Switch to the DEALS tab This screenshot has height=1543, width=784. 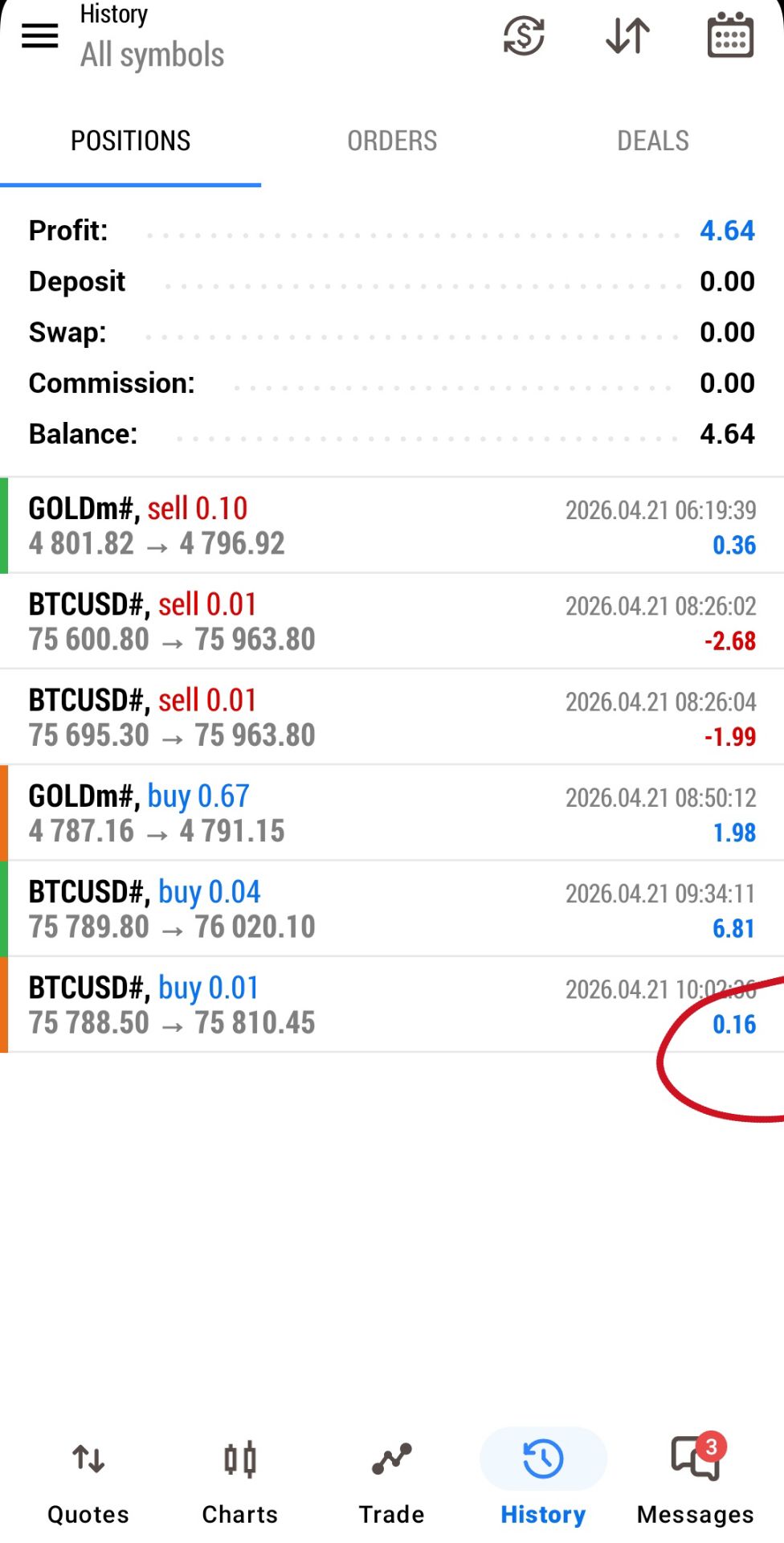pos(652,141)
